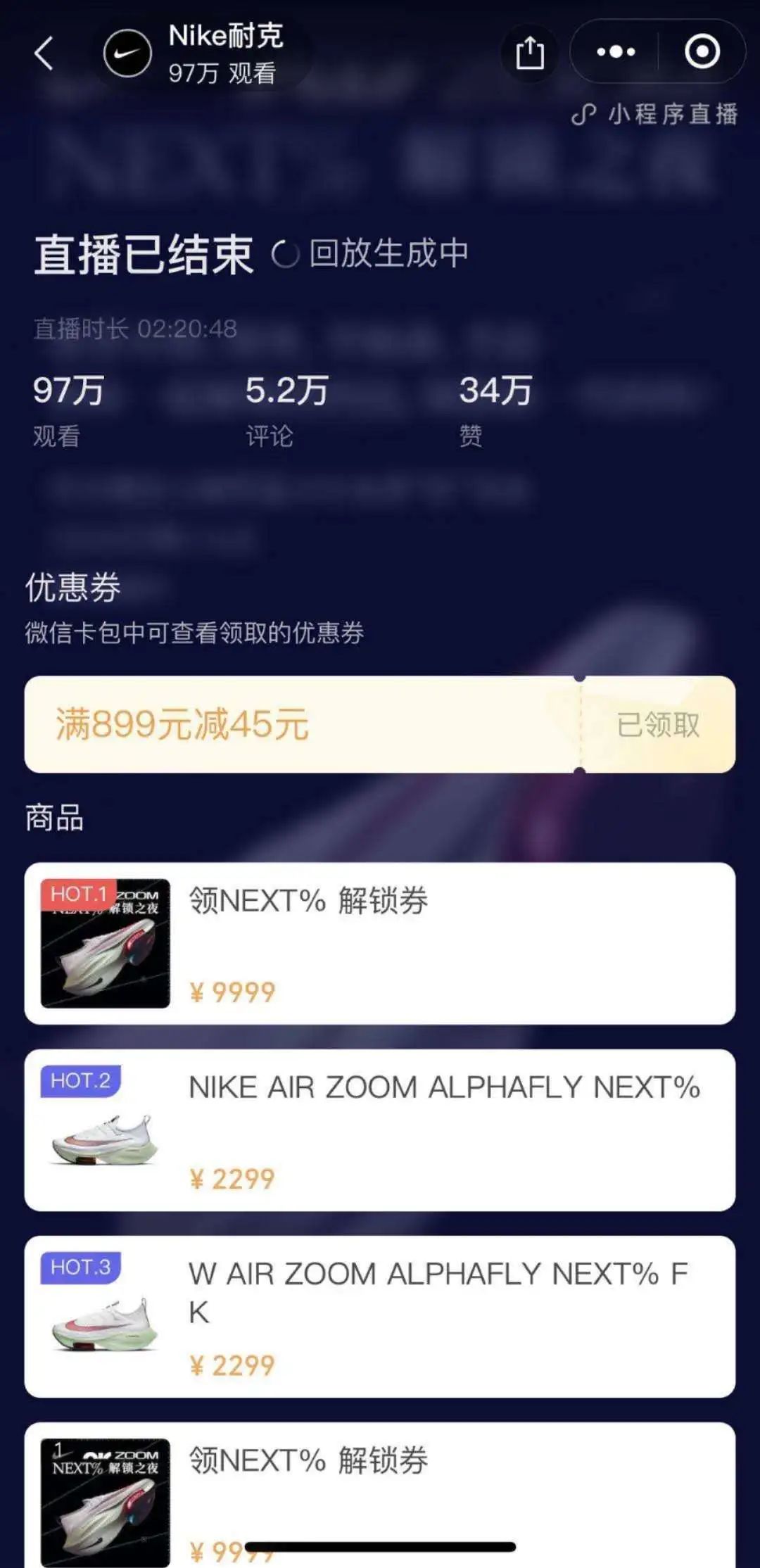The height and width of the screenshot is (1568, 760).
Task: Close the mini program via circle icon
Action: (x=702, y=52)
